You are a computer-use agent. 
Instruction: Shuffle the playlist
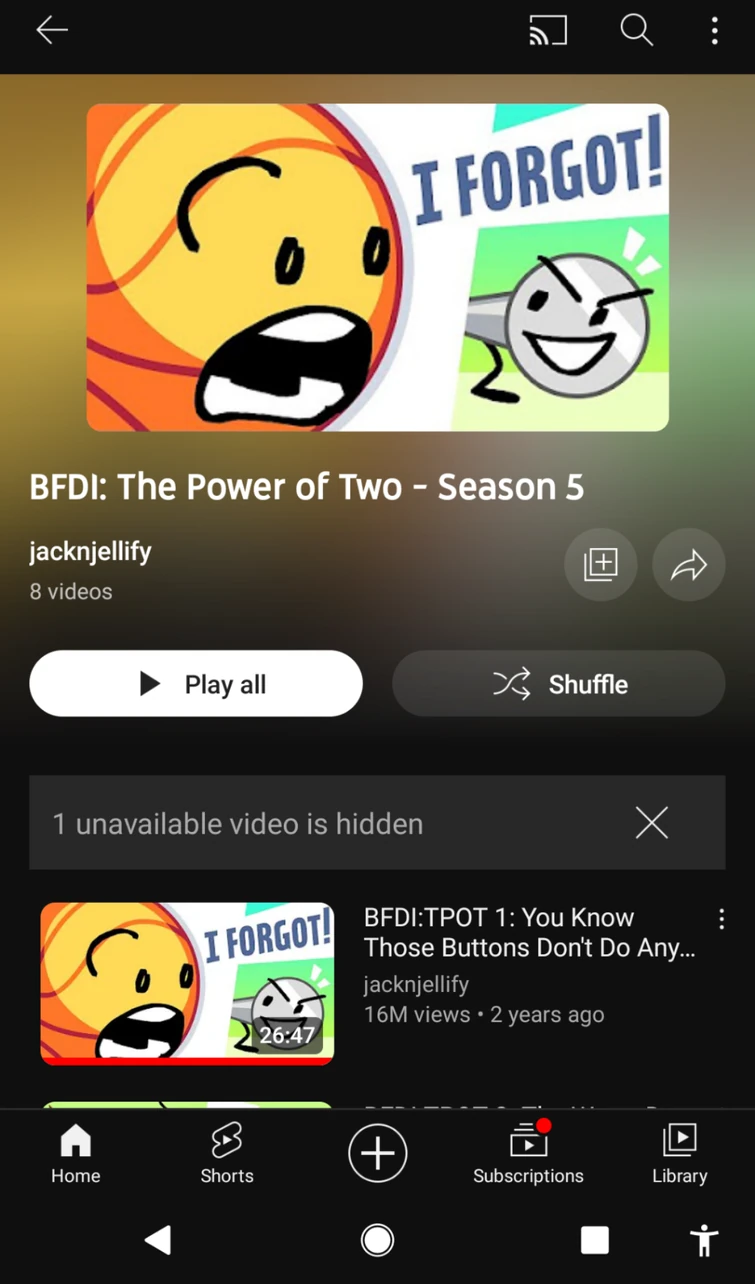[x=558, y=684]
